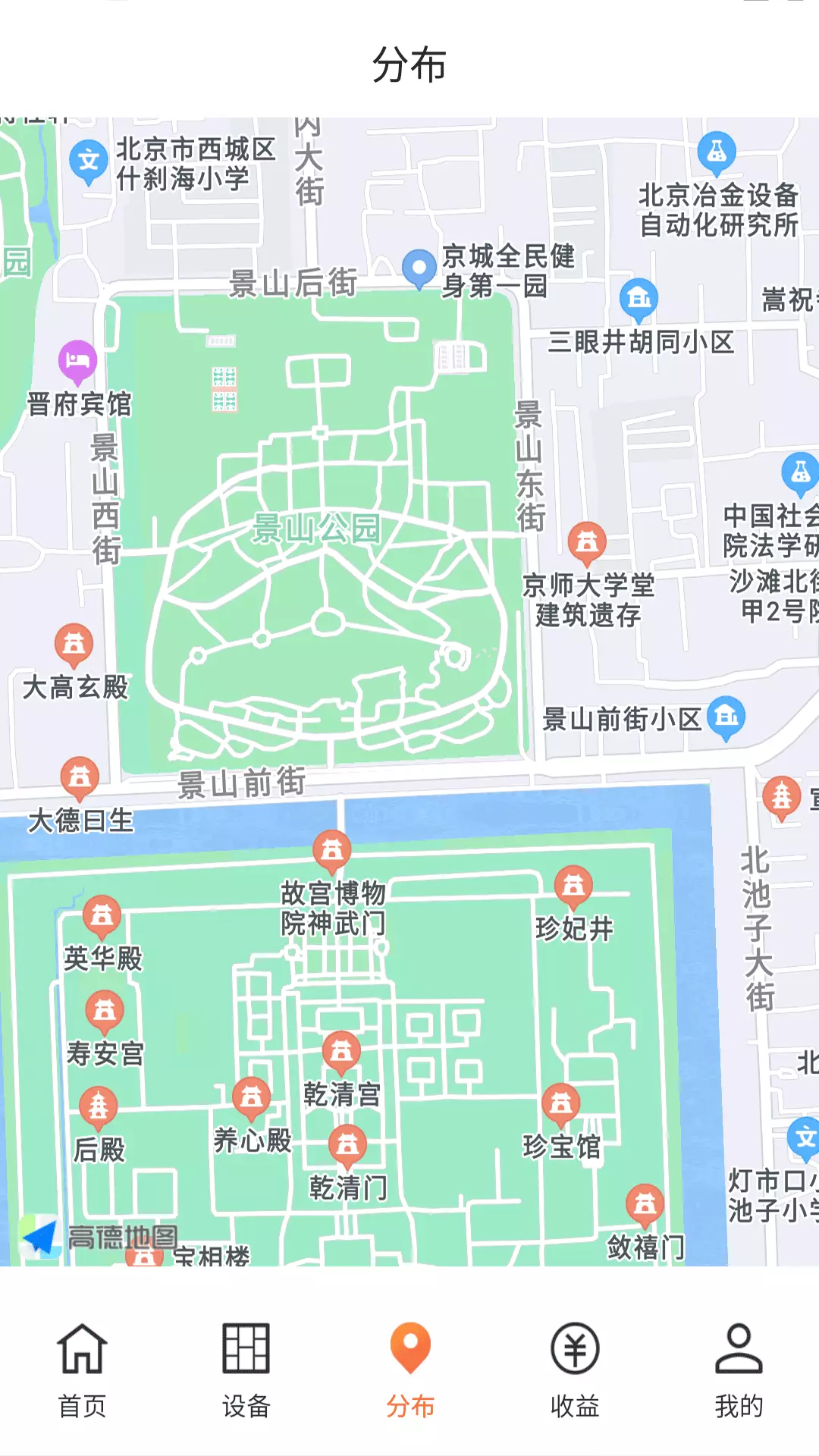Select the 珍宝馆 map marker
Viewport: 819px width, 1456px height.
click(x=561, y=1104)
